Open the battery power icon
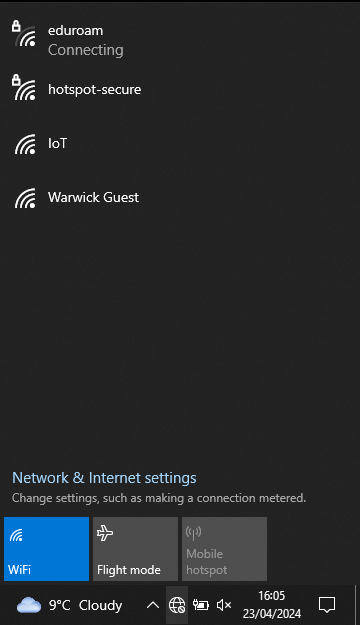Screen dimensions: 360x625 click(201, 605)
